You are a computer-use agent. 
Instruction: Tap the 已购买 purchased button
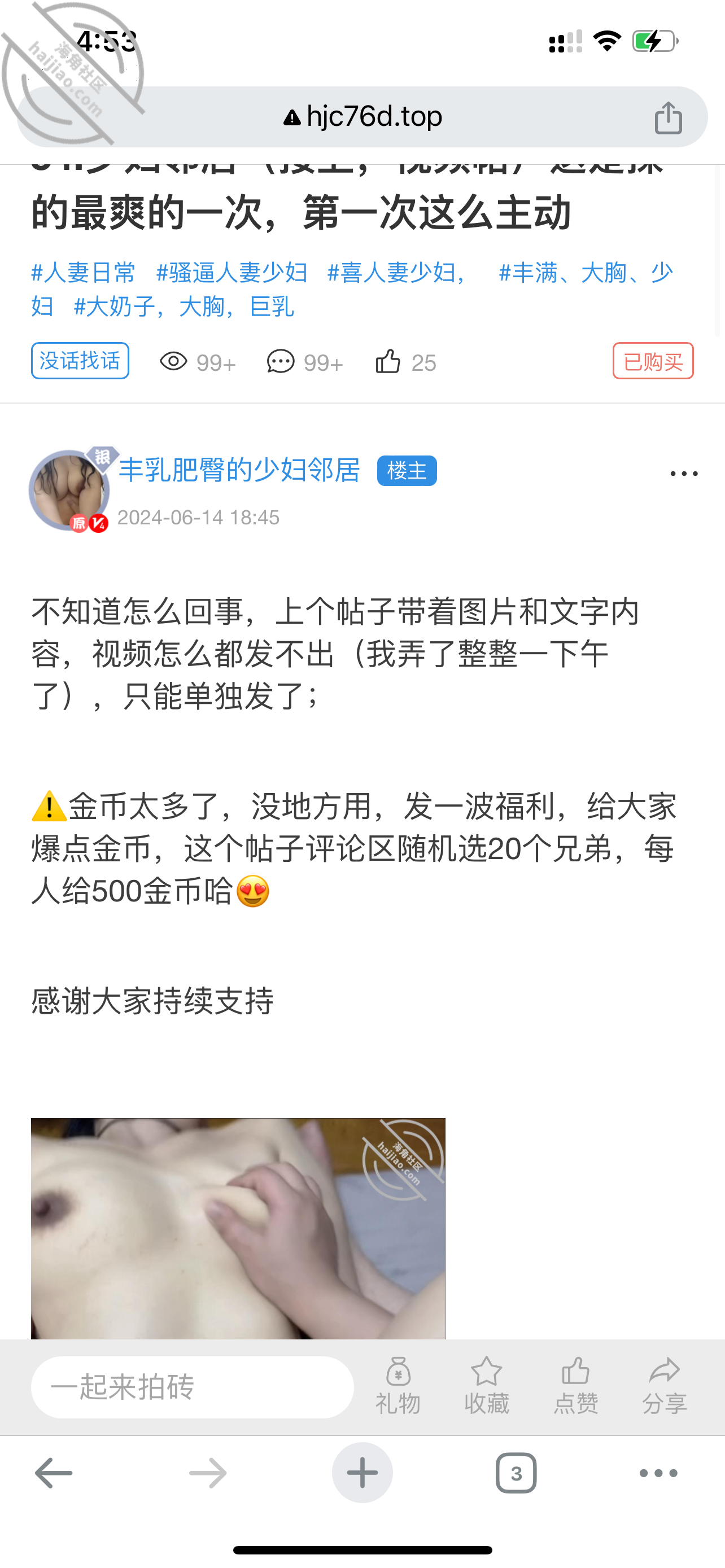coord(653,361)
